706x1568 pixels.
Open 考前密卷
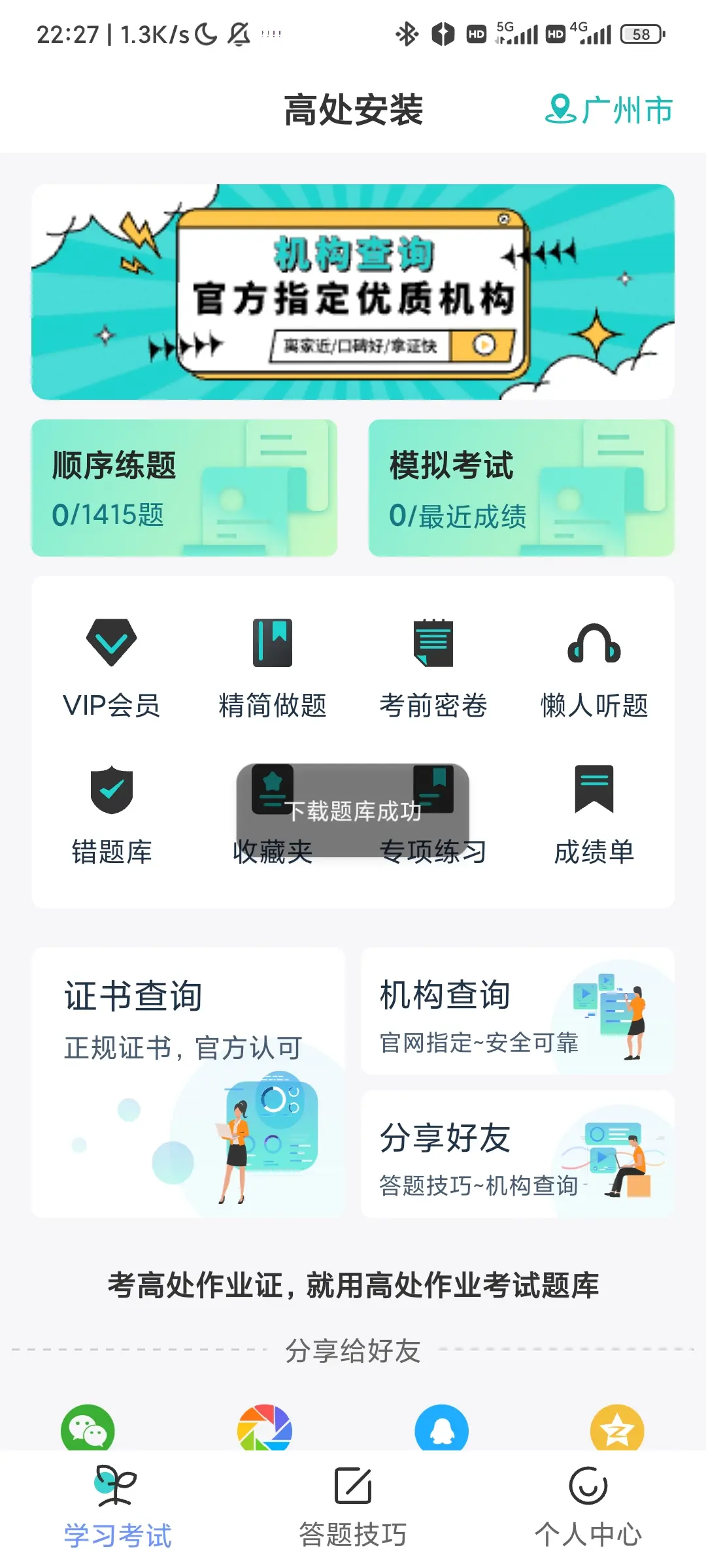433,668
